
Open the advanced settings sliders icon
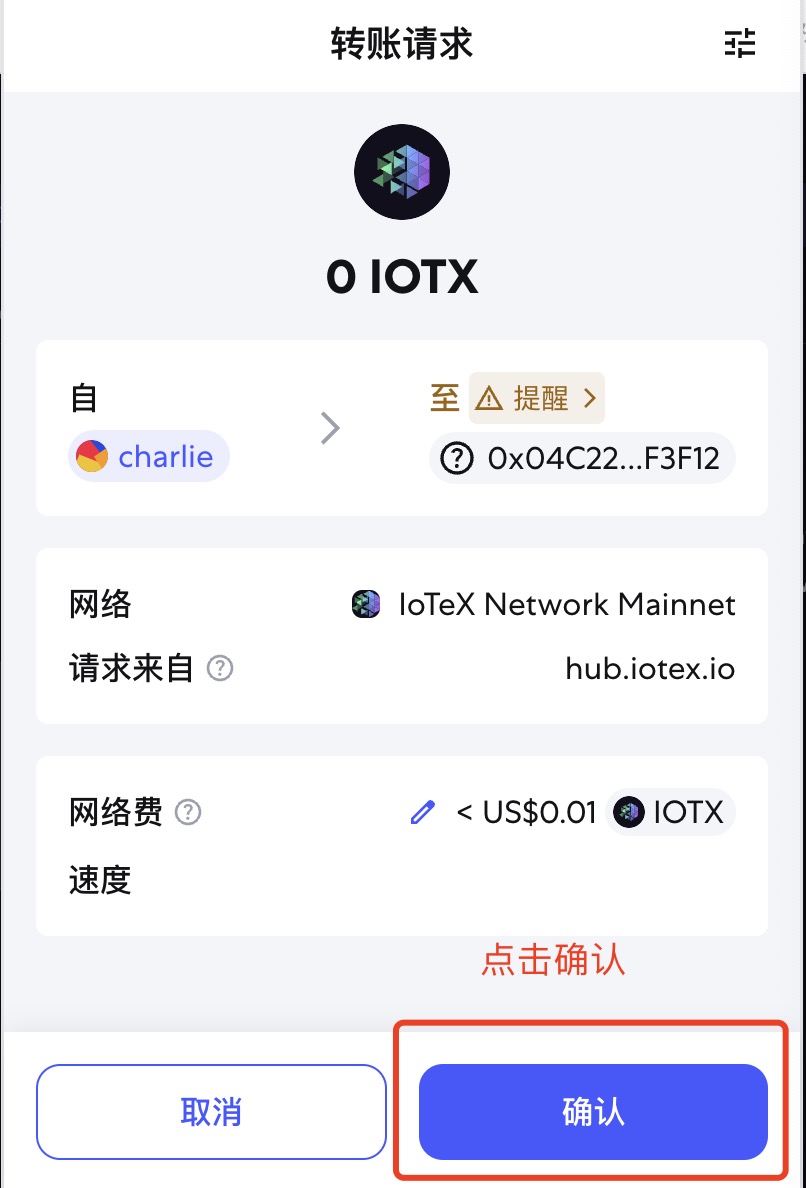click(740, 43)
